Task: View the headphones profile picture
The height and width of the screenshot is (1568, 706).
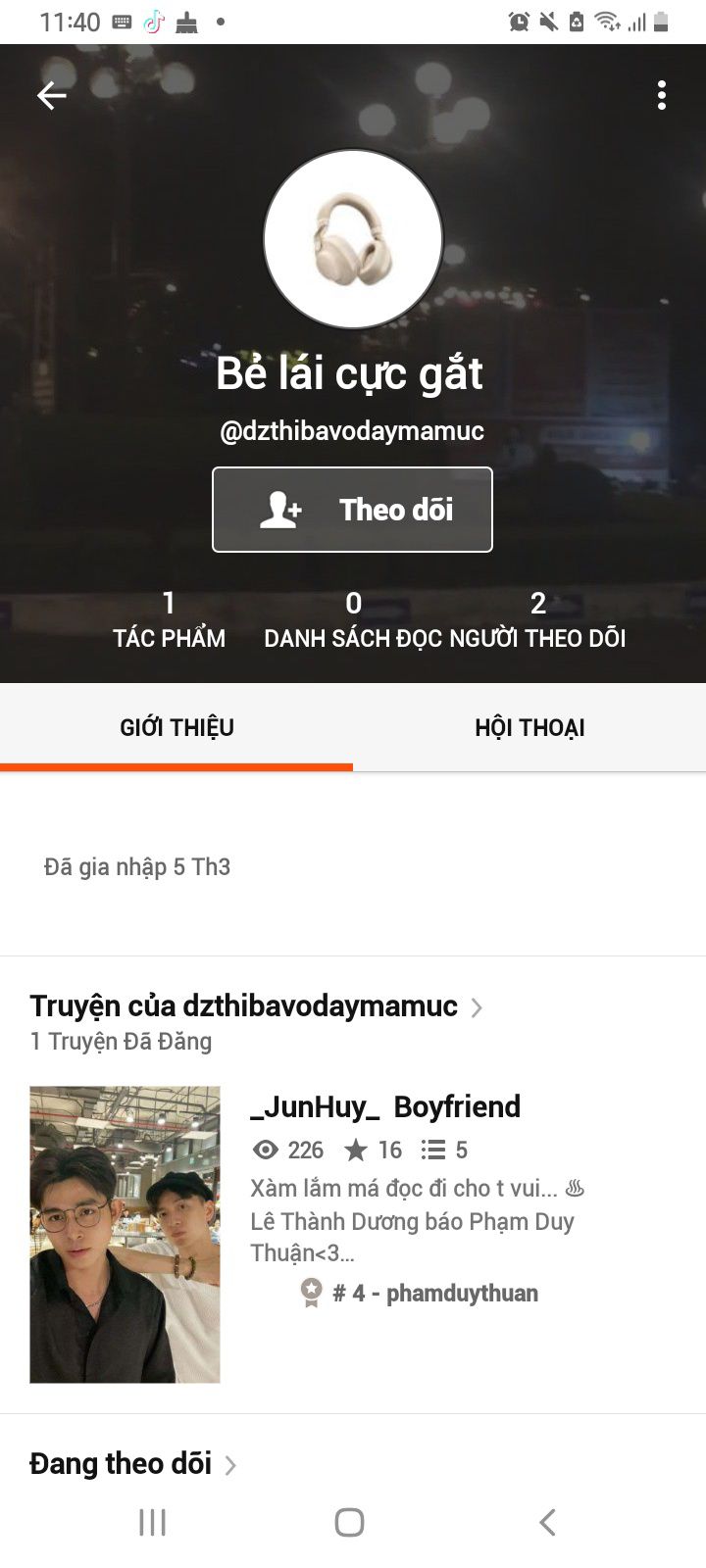Action: (x=353, y=239)
